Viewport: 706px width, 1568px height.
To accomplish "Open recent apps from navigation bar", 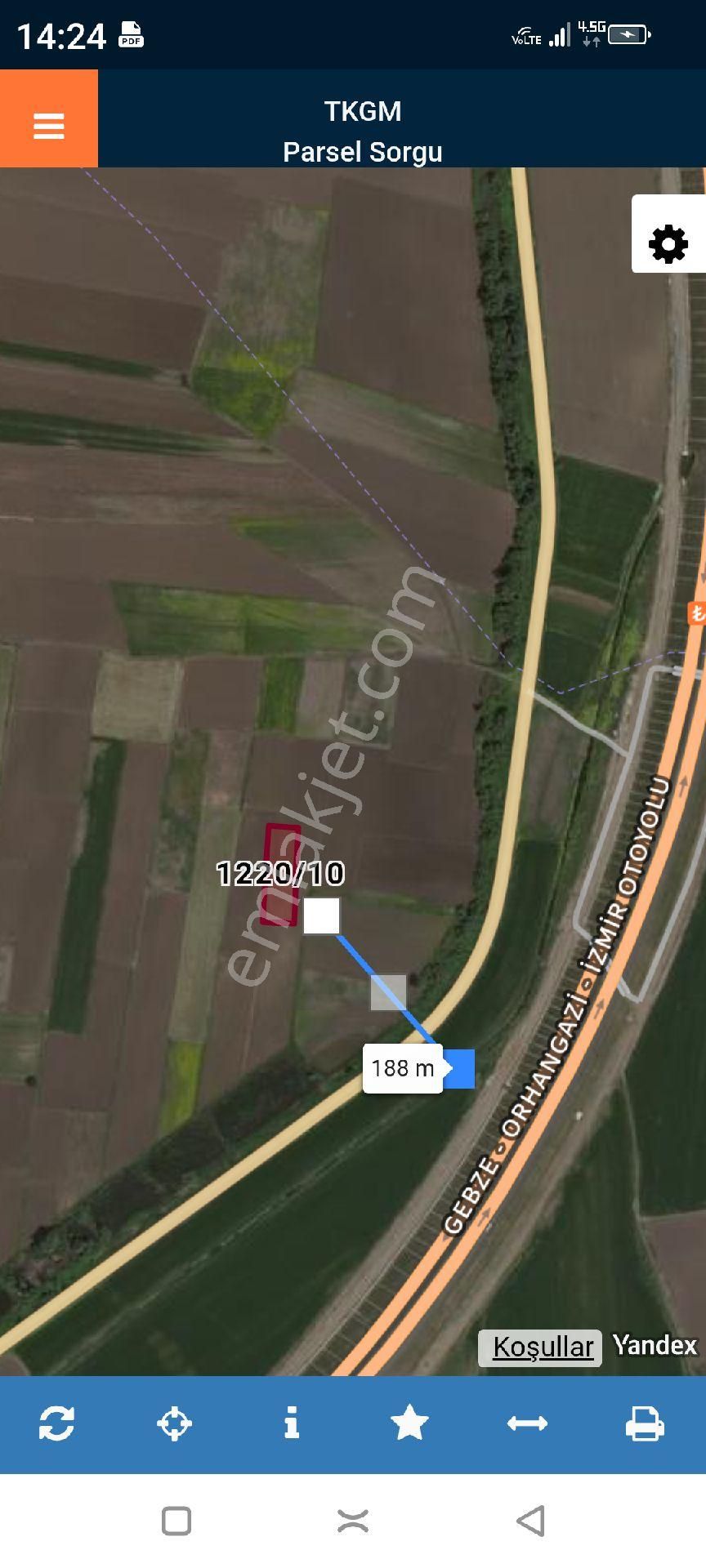I will tap(176, 1521).
